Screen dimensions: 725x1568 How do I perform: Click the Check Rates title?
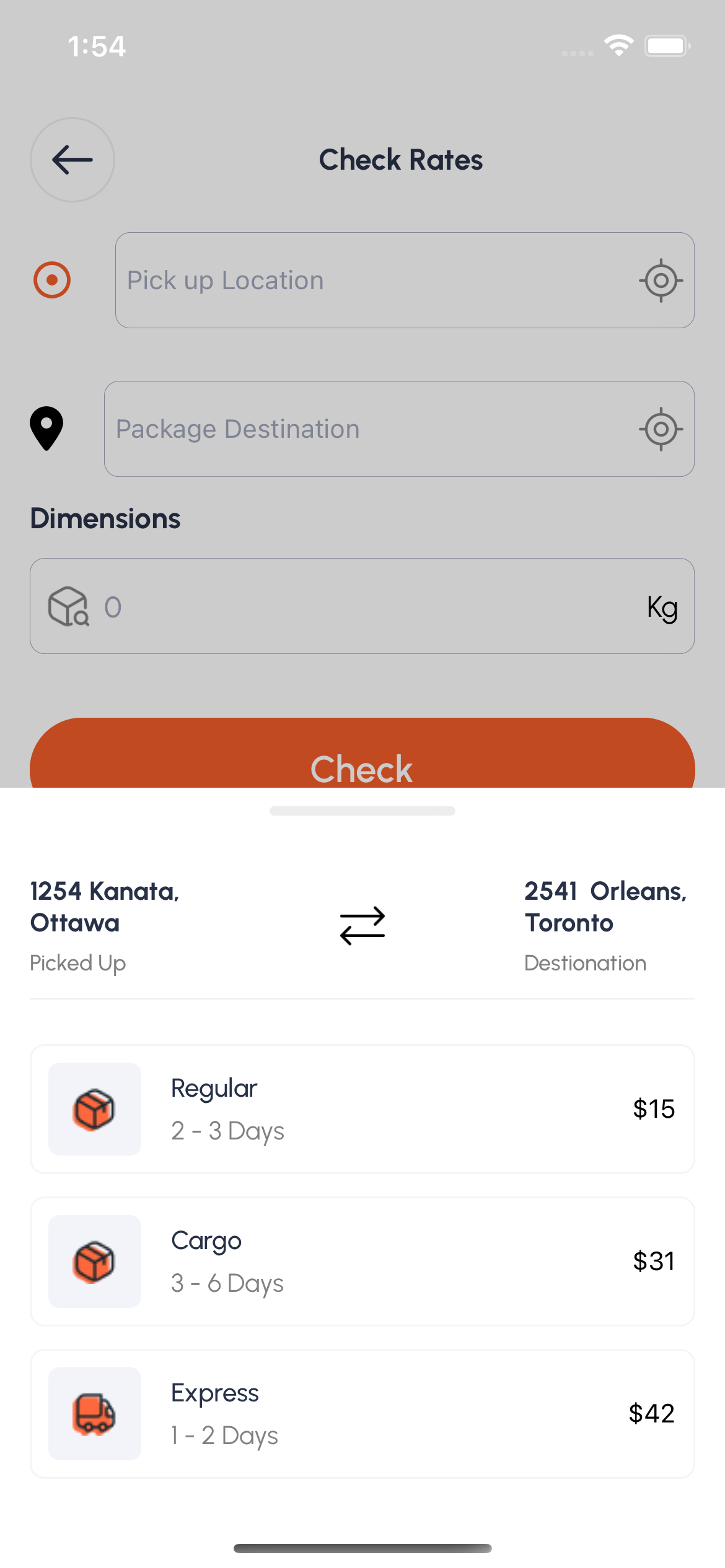click(x=400, y=160)
